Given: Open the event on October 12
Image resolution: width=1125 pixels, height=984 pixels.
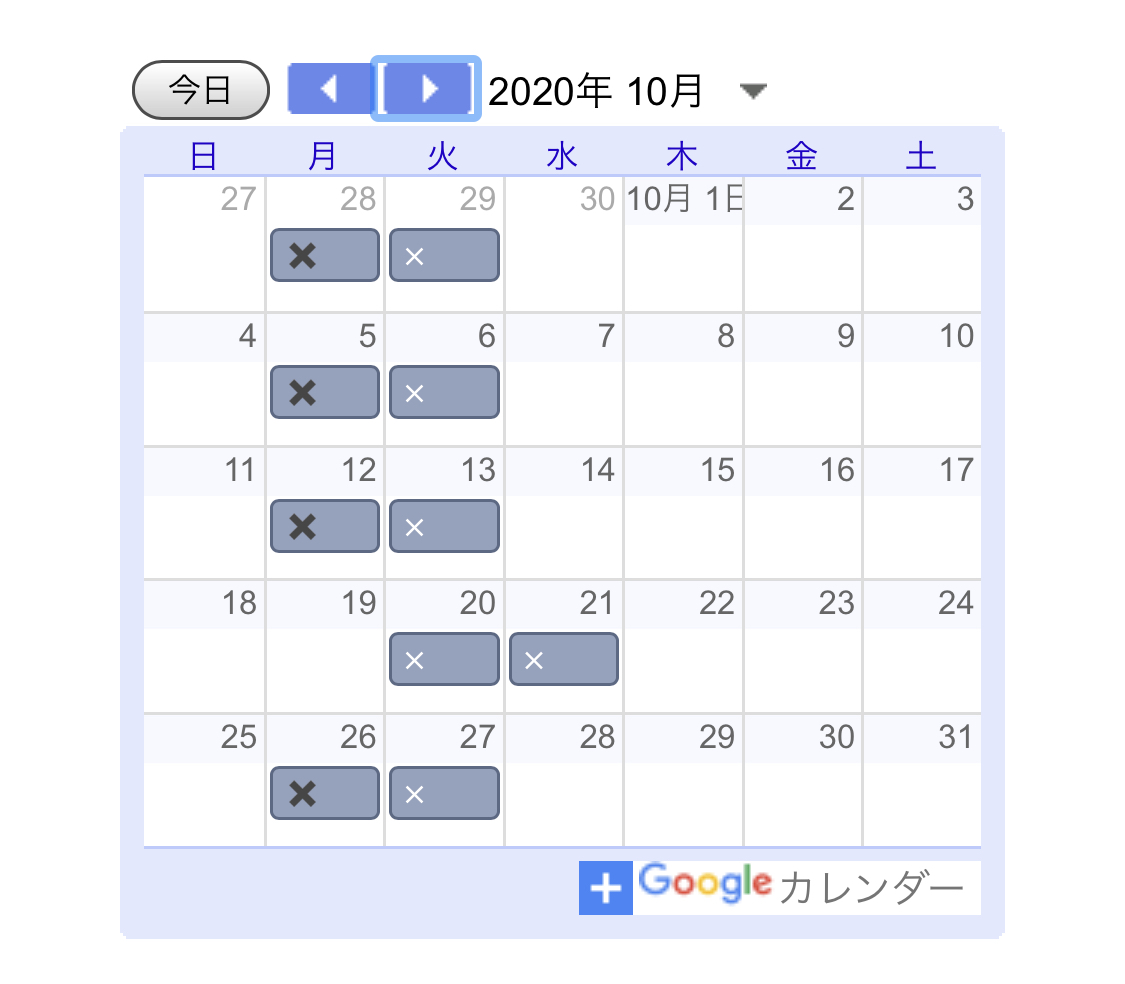Looking at the screenshot, I should point(325,526).
